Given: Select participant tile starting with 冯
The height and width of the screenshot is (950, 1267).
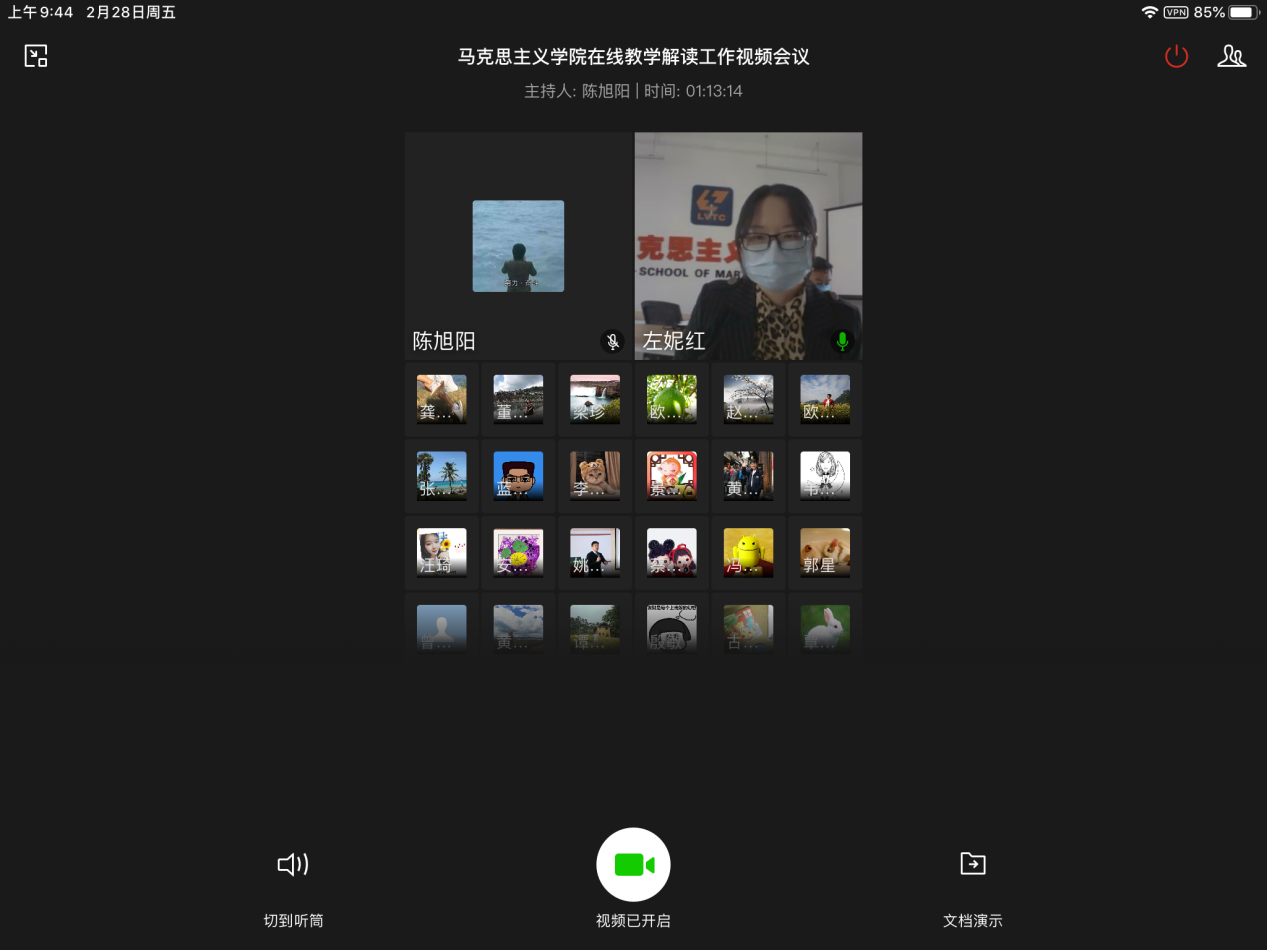Looking at the screenshot, I should [x=748, y=553].
